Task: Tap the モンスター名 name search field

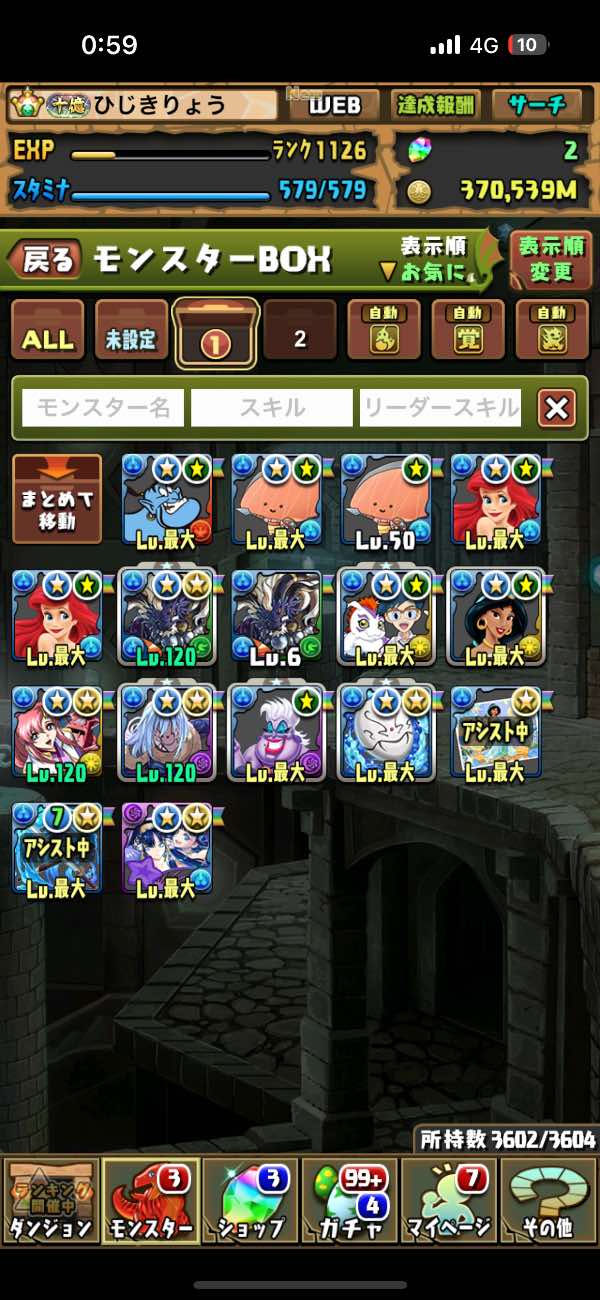Action: (x=103, y=408)
